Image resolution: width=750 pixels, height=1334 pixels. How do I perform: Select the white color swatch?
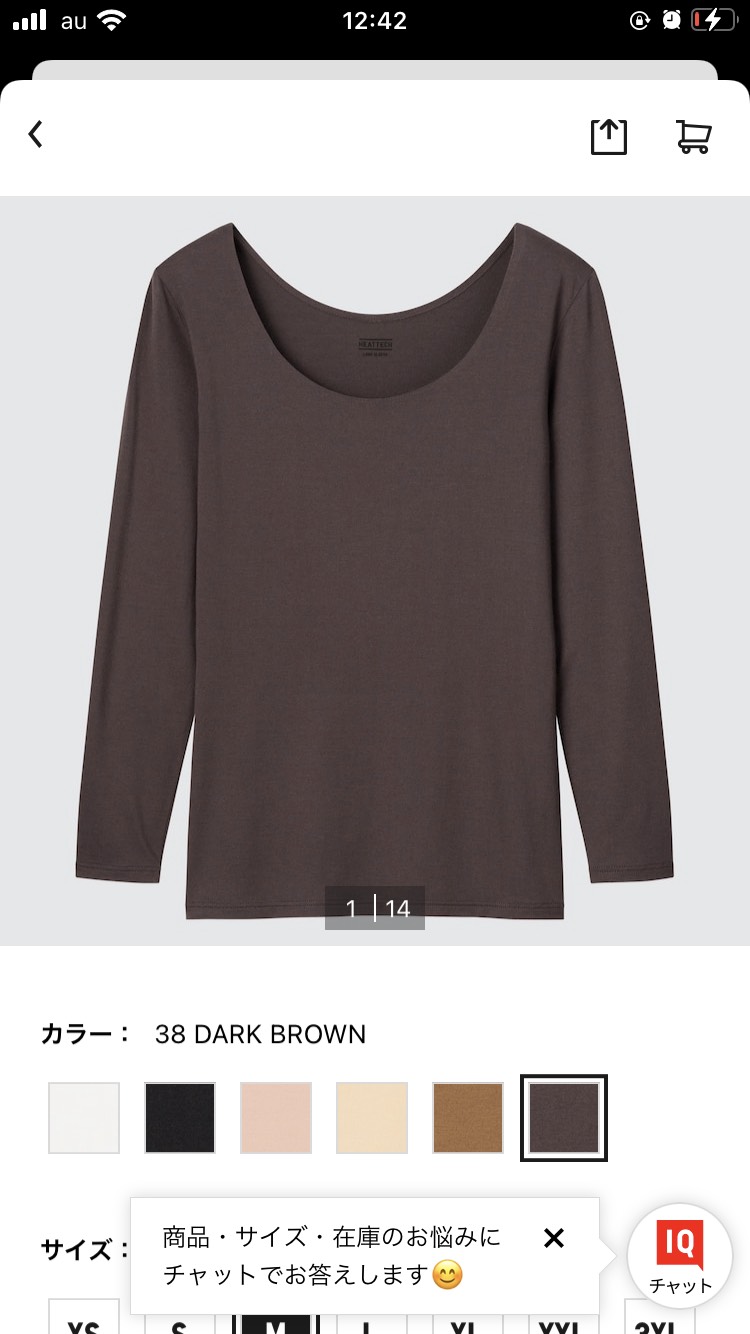(84, 1118)
